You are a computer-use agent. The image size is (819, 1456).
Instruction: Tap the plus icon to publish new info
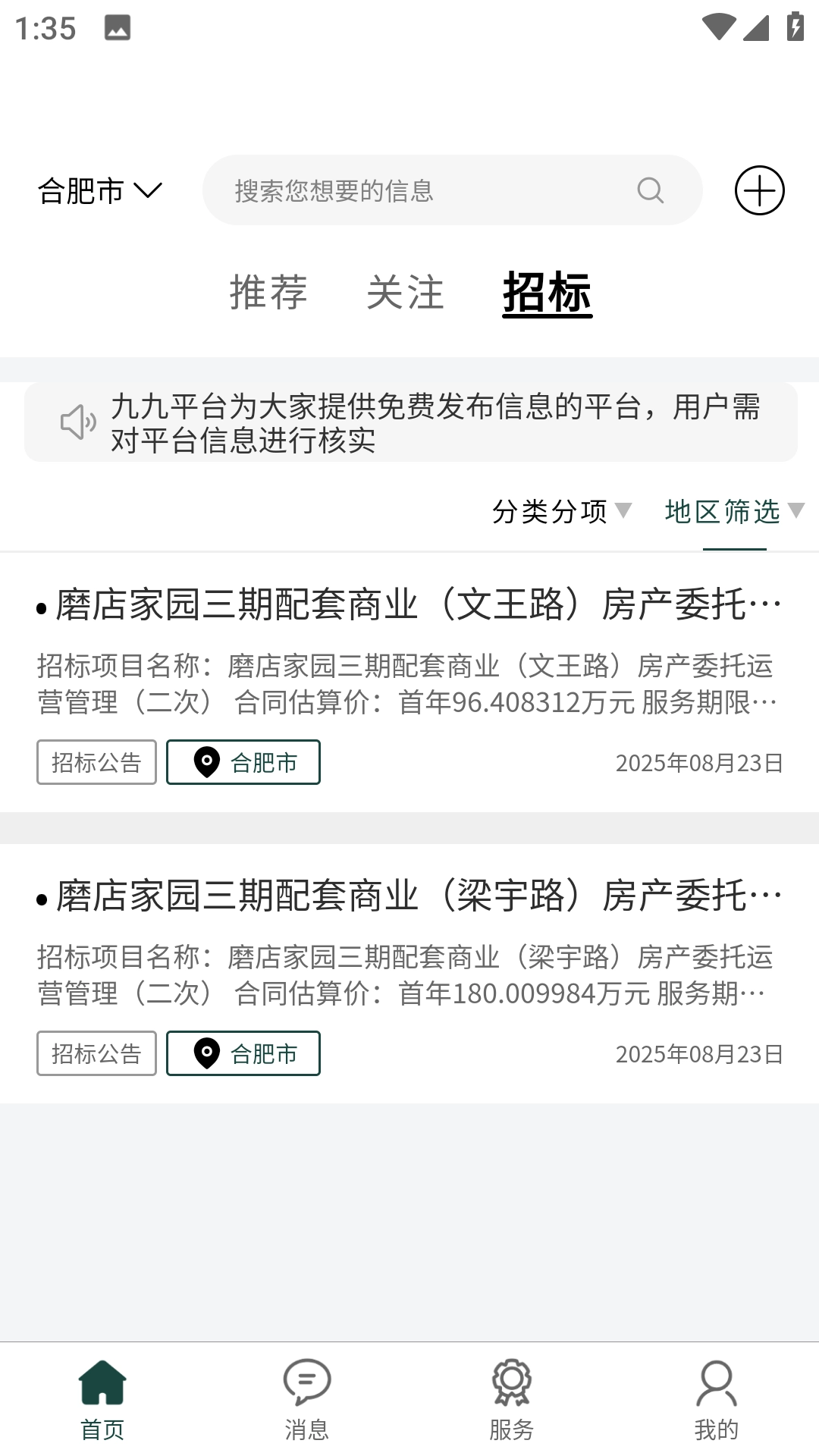coord(759,190)
